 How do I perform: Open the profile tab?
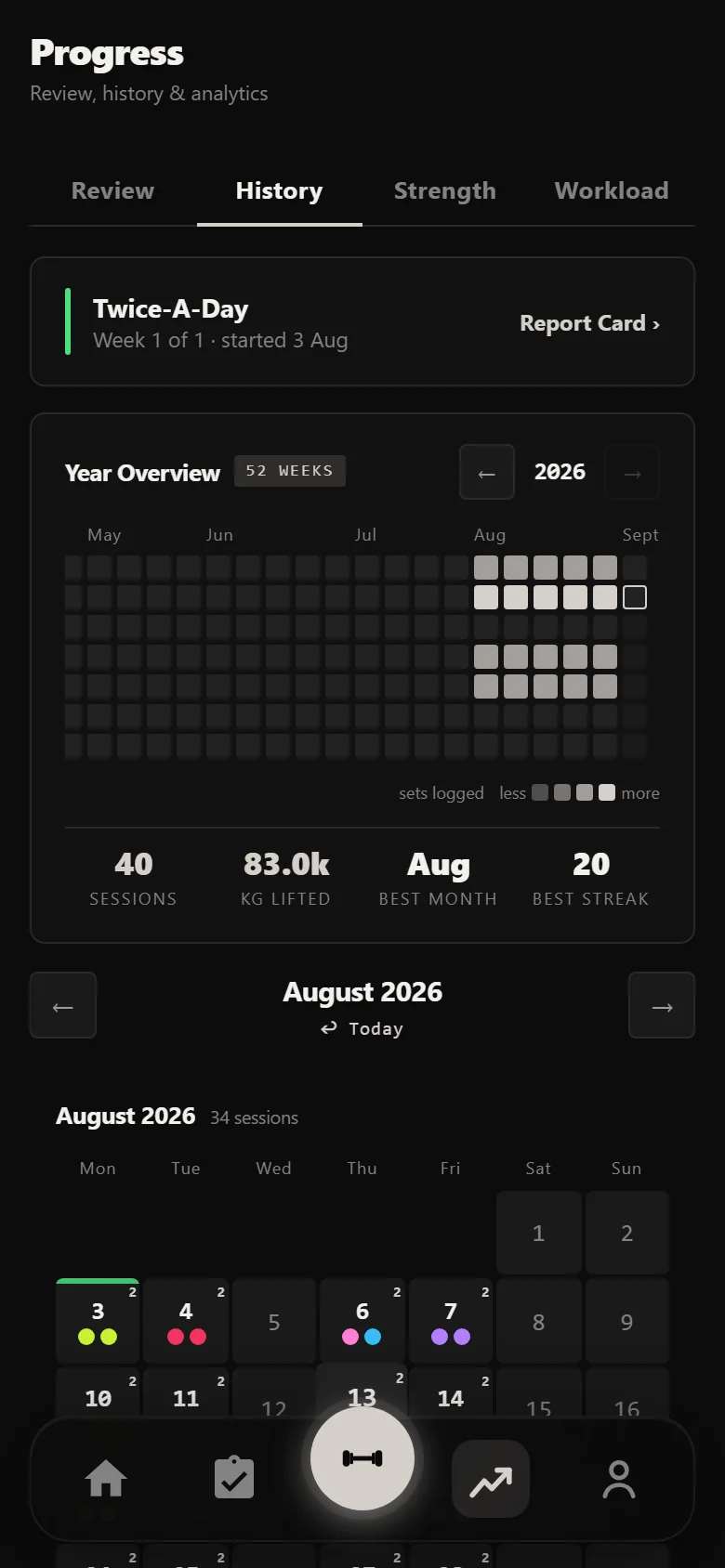pyautogui.click(x=619, y=1479)
